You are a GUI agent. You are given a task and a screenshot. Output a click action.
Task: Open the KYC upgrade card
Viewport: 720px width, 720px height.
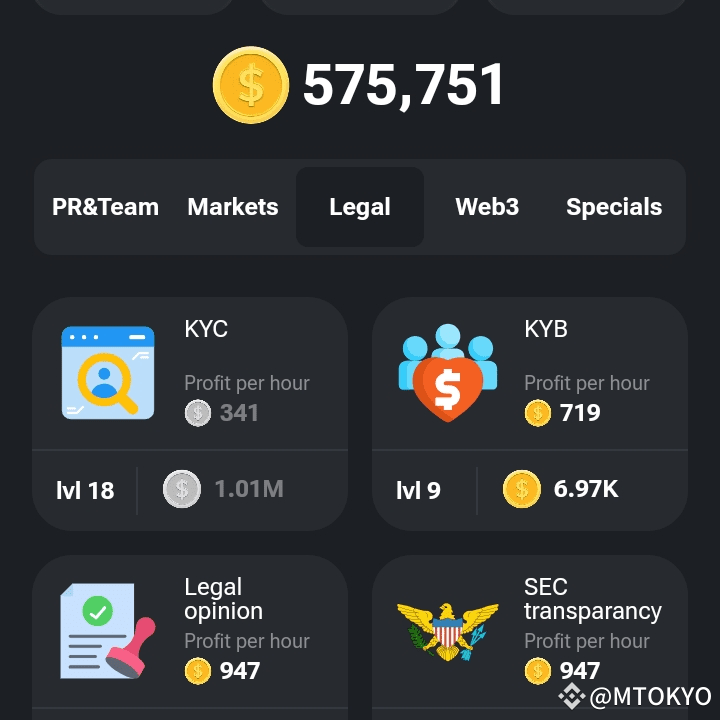tap(190, 412)
